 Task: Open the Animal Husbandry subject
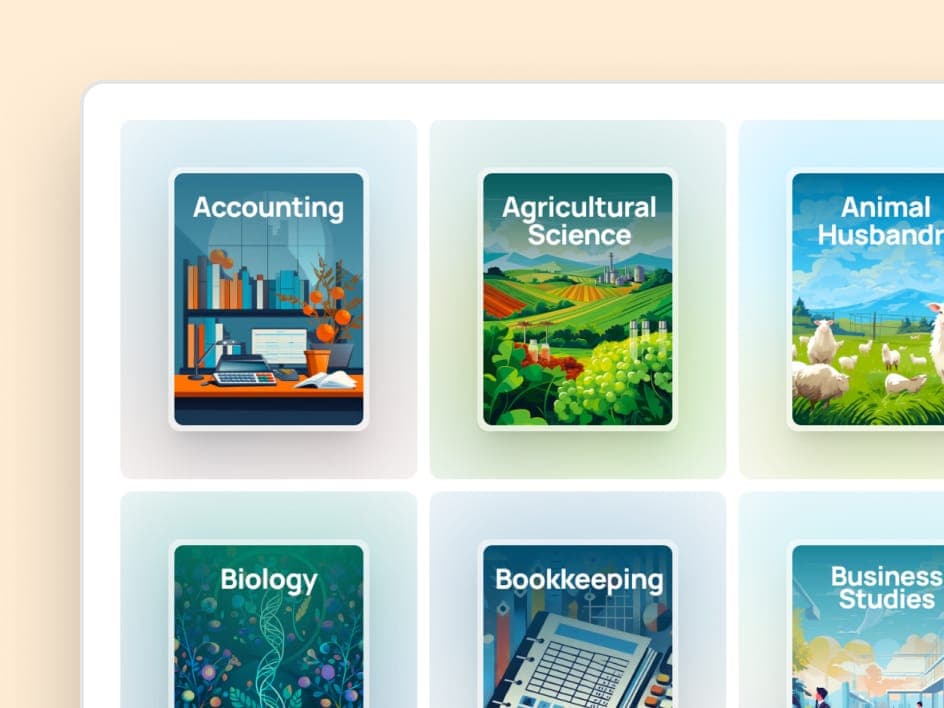pos(868,299)
